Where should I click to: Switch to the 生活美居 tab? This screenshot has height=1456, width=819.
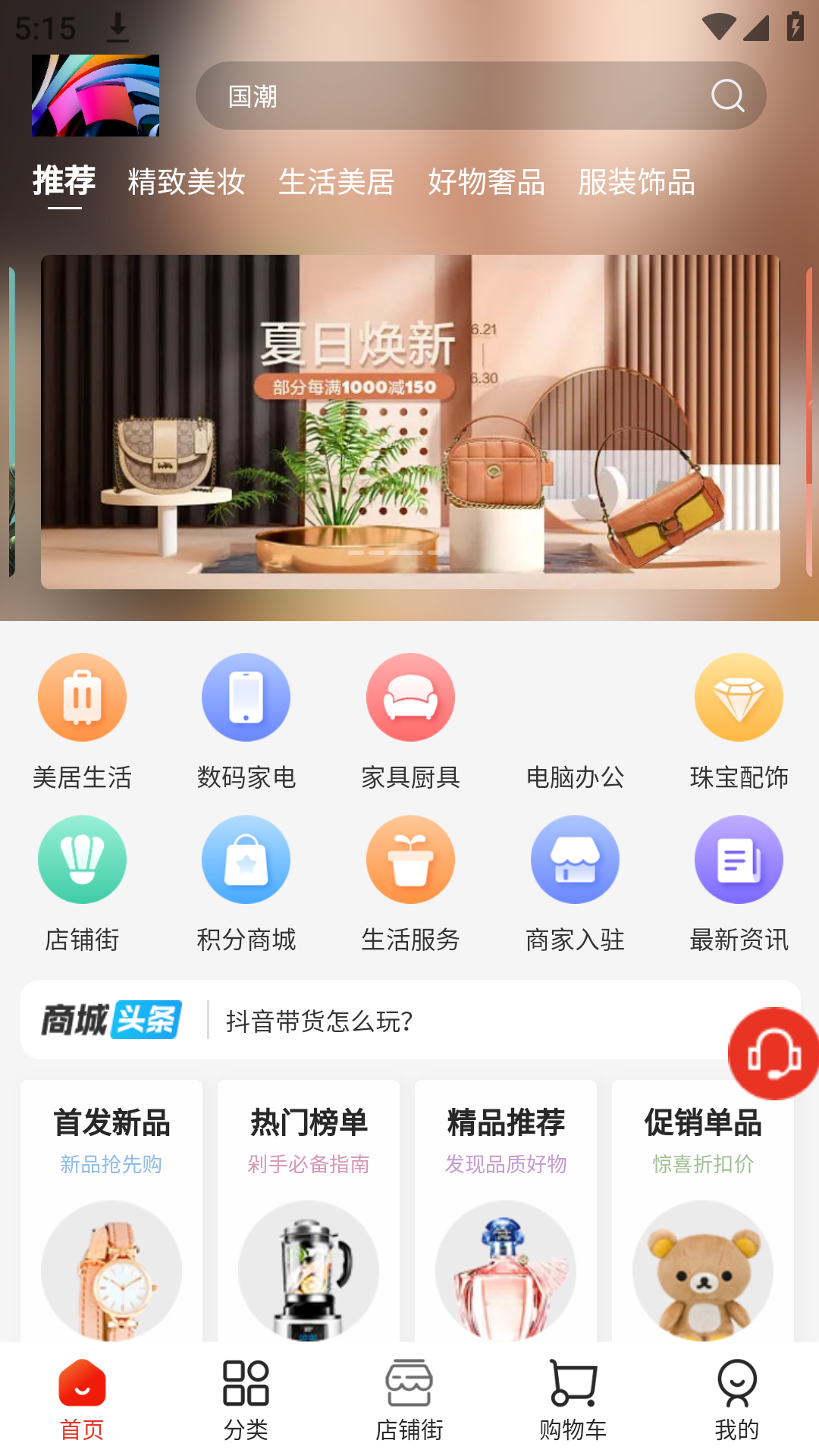(x=337, y=183)
